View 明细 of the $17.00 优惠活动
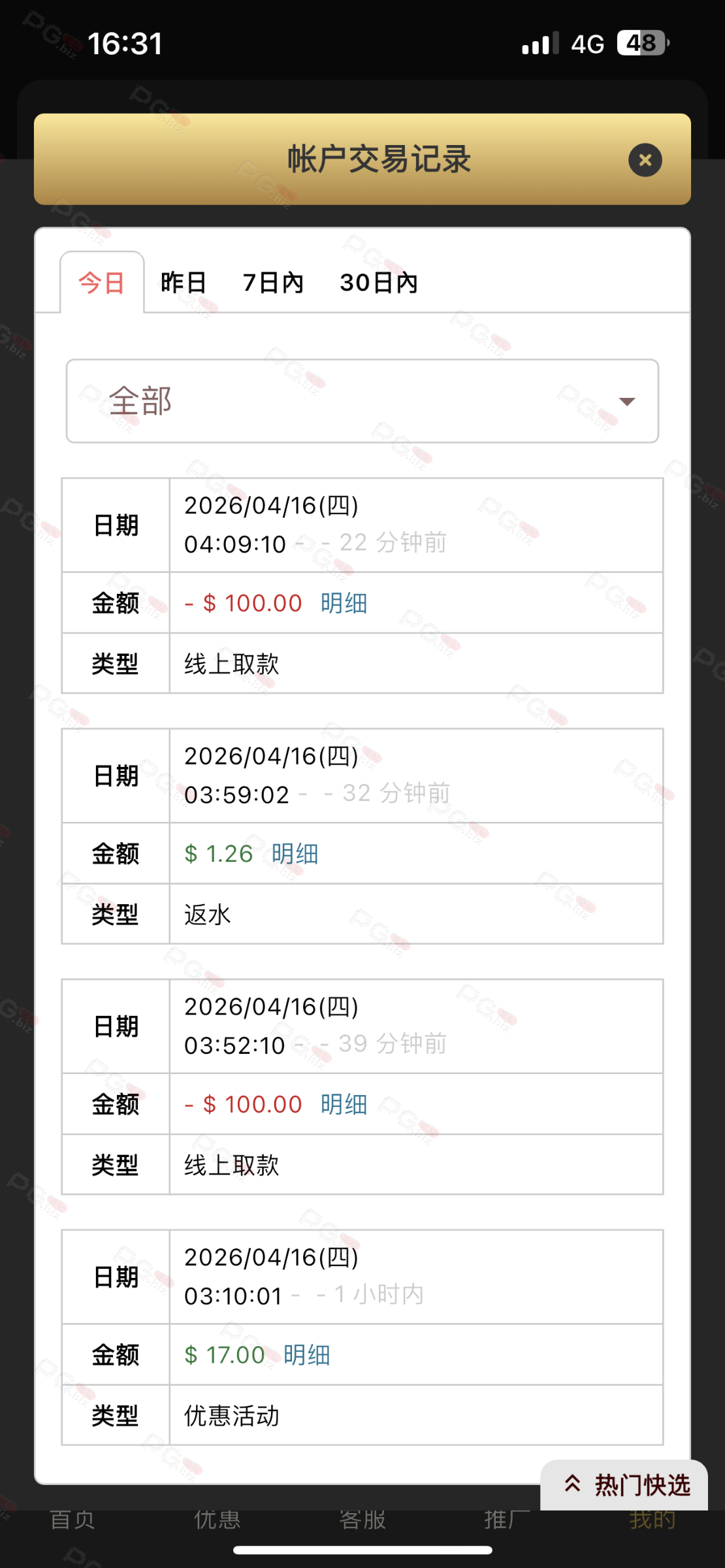This screenshot has width=725, height=1568. click(x=306, y=1356)
